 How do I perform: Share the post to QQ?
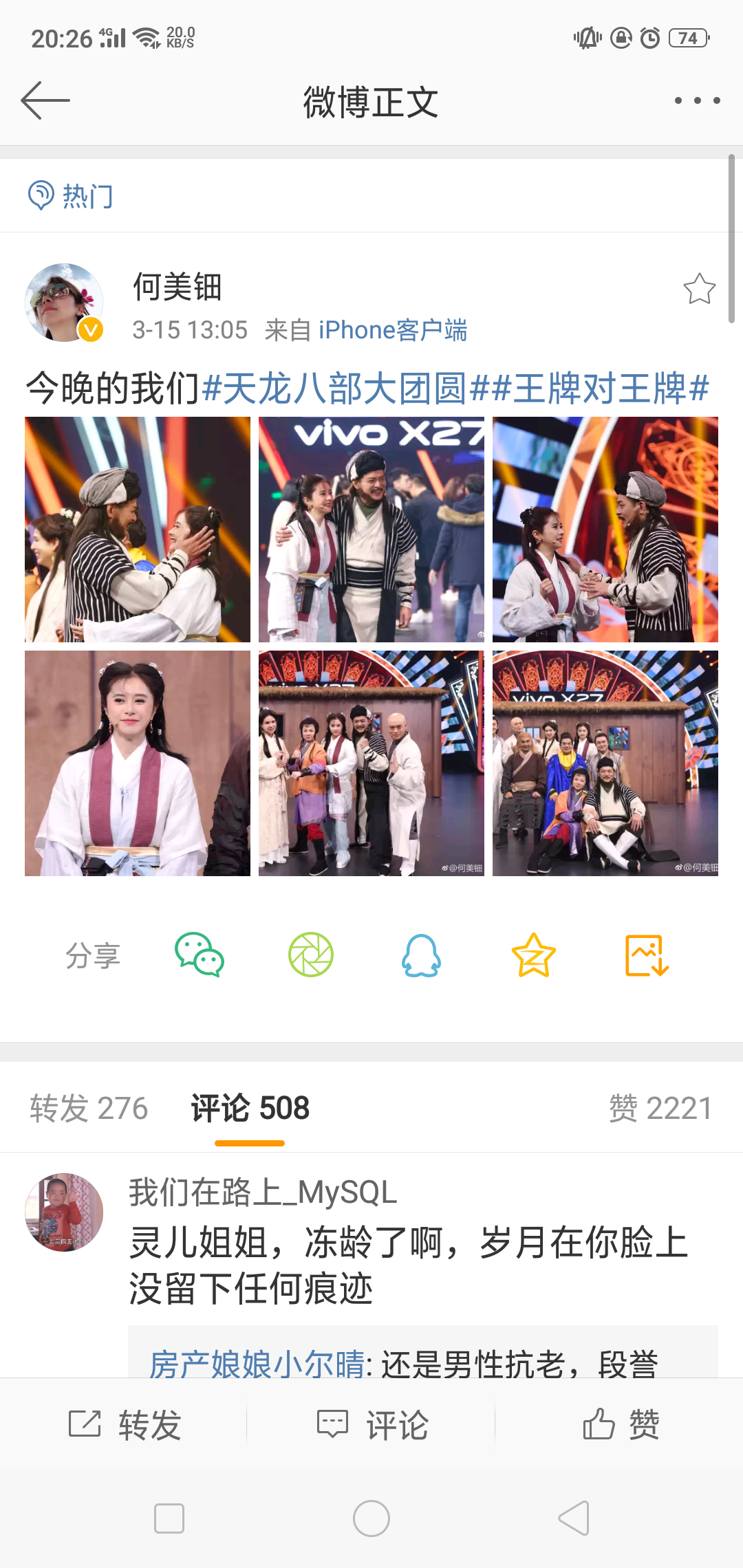point(421,955)
